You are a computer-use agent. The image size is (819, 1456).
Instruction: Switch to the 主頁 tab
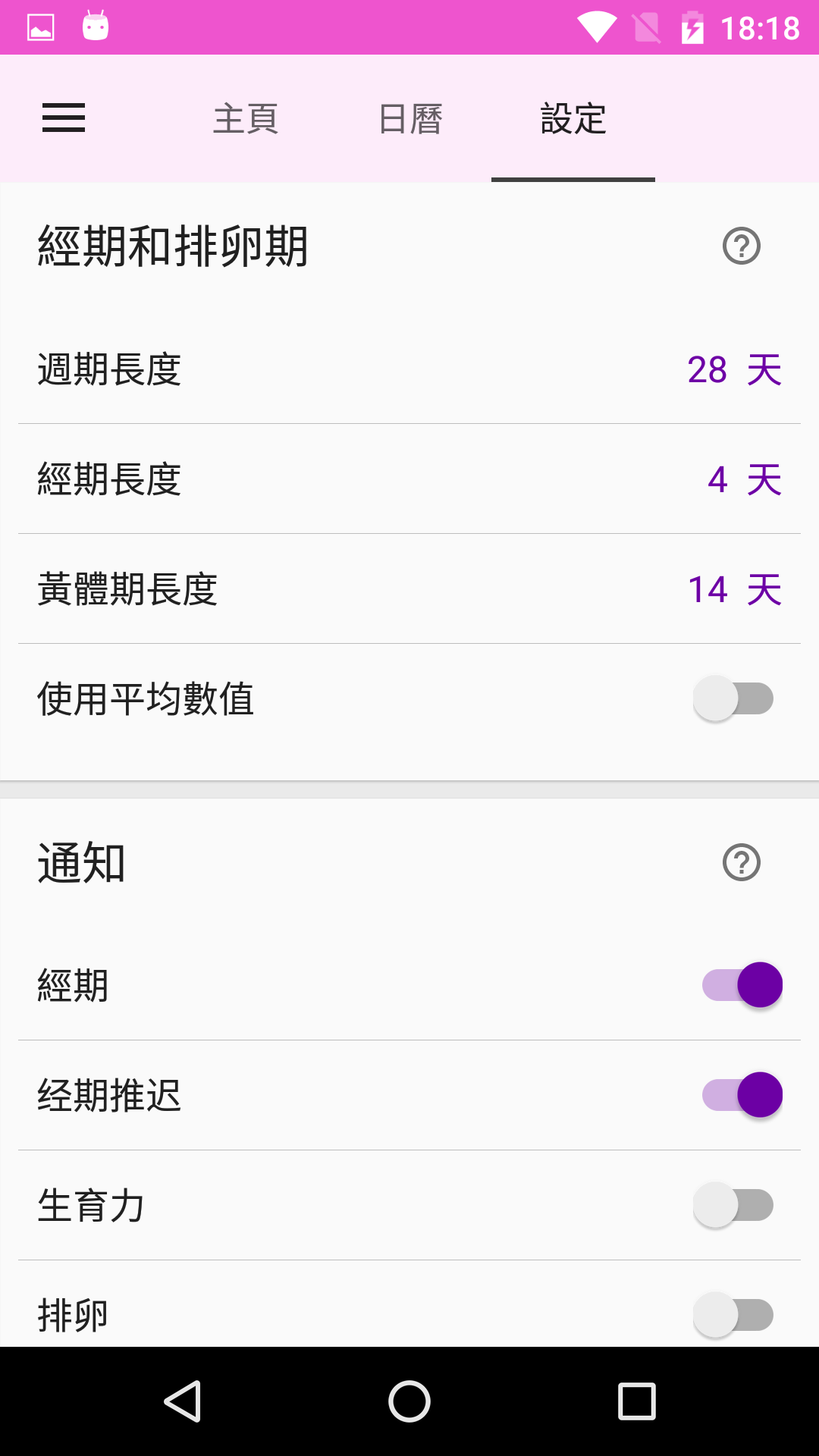[x=246, y=119]
